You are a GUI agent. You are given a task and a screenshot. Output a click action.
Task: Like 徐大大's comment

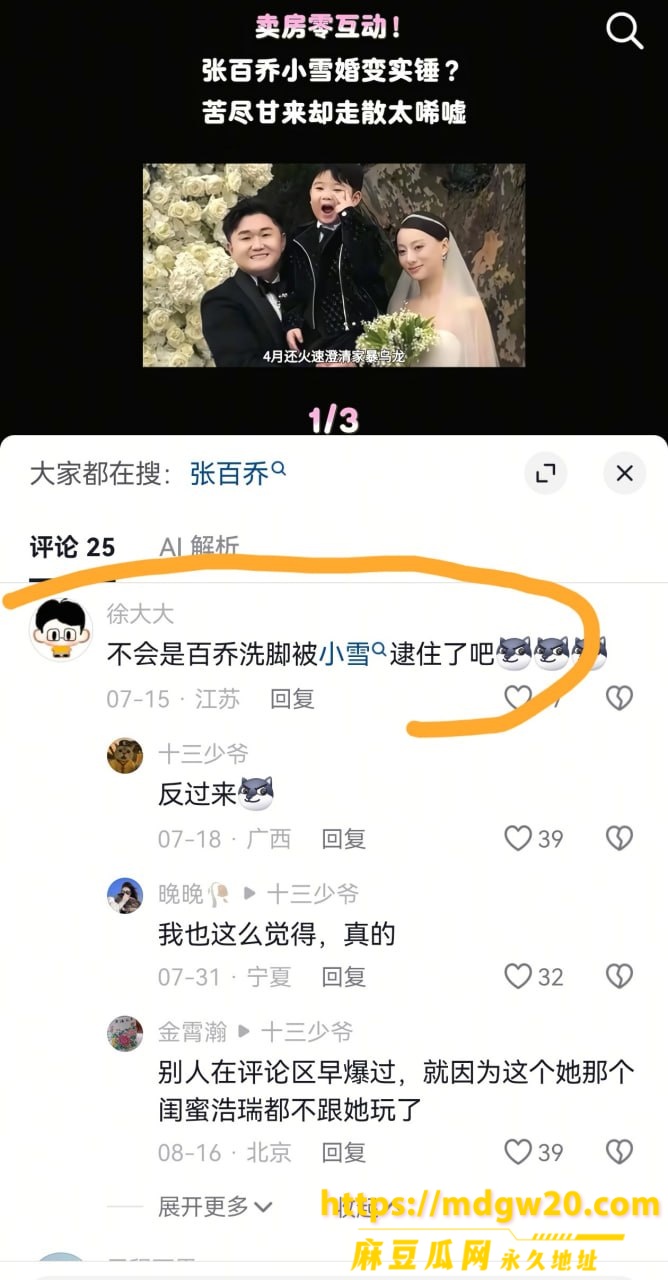coord(518,697)
